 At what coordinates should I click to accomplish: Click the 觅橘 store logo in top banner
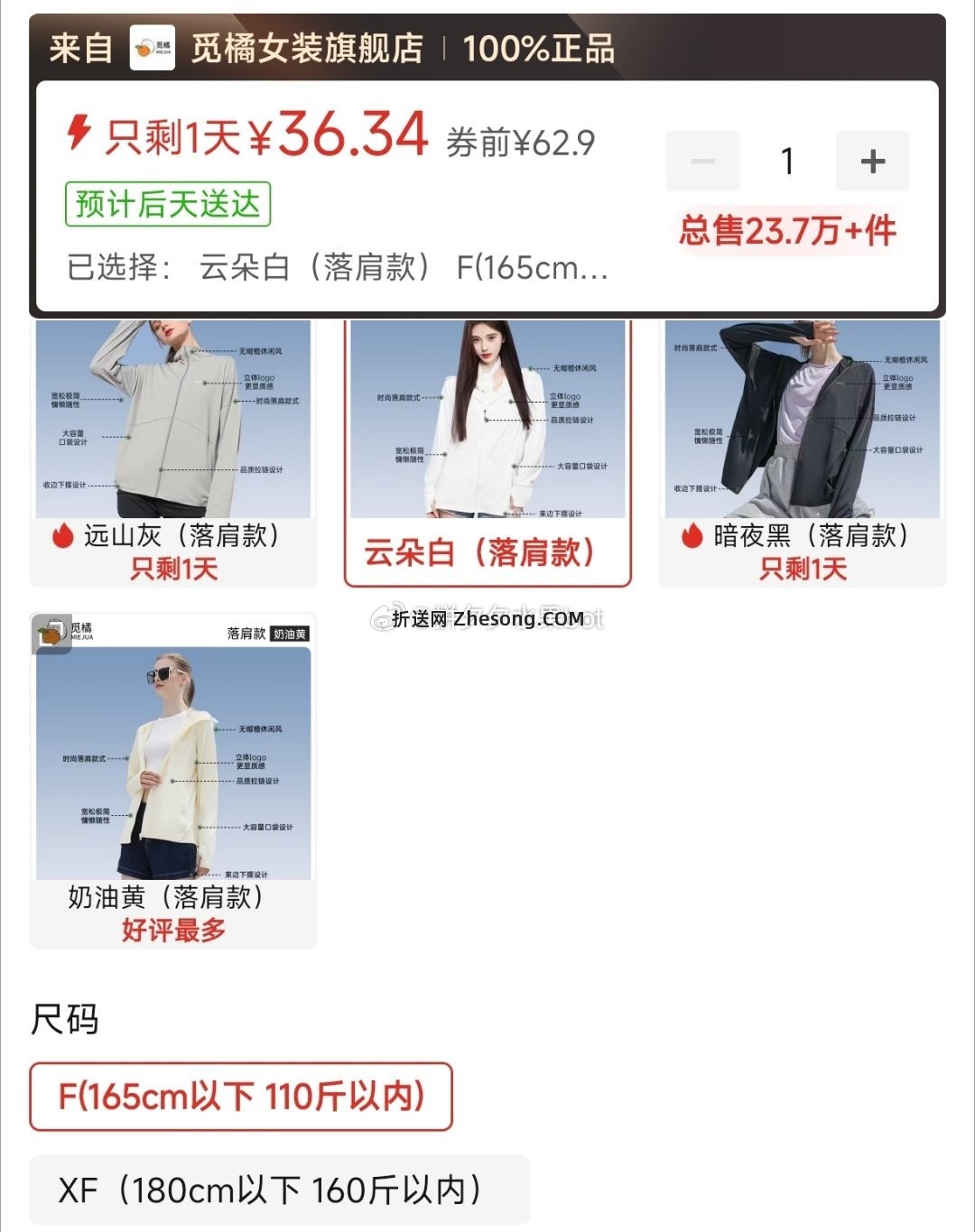pyautogui.click(x=151, y=50)
